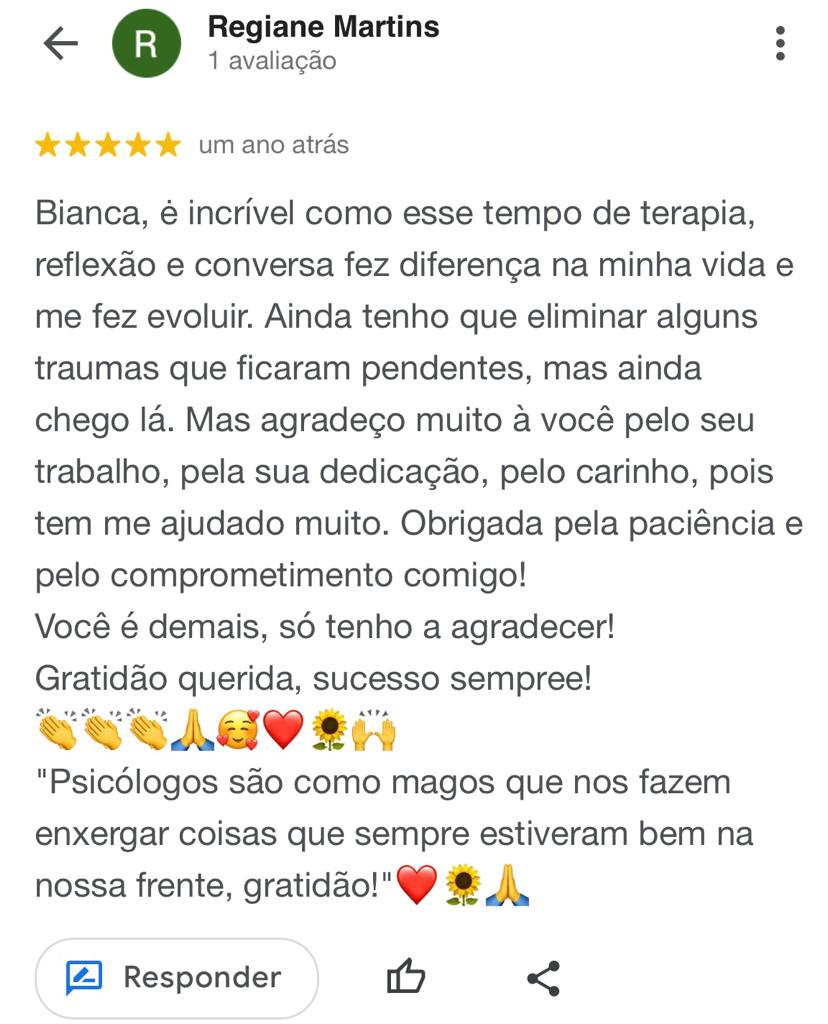Open the three-dot overflow menu
Viewport: 828px width, 1024px height.
780,43
